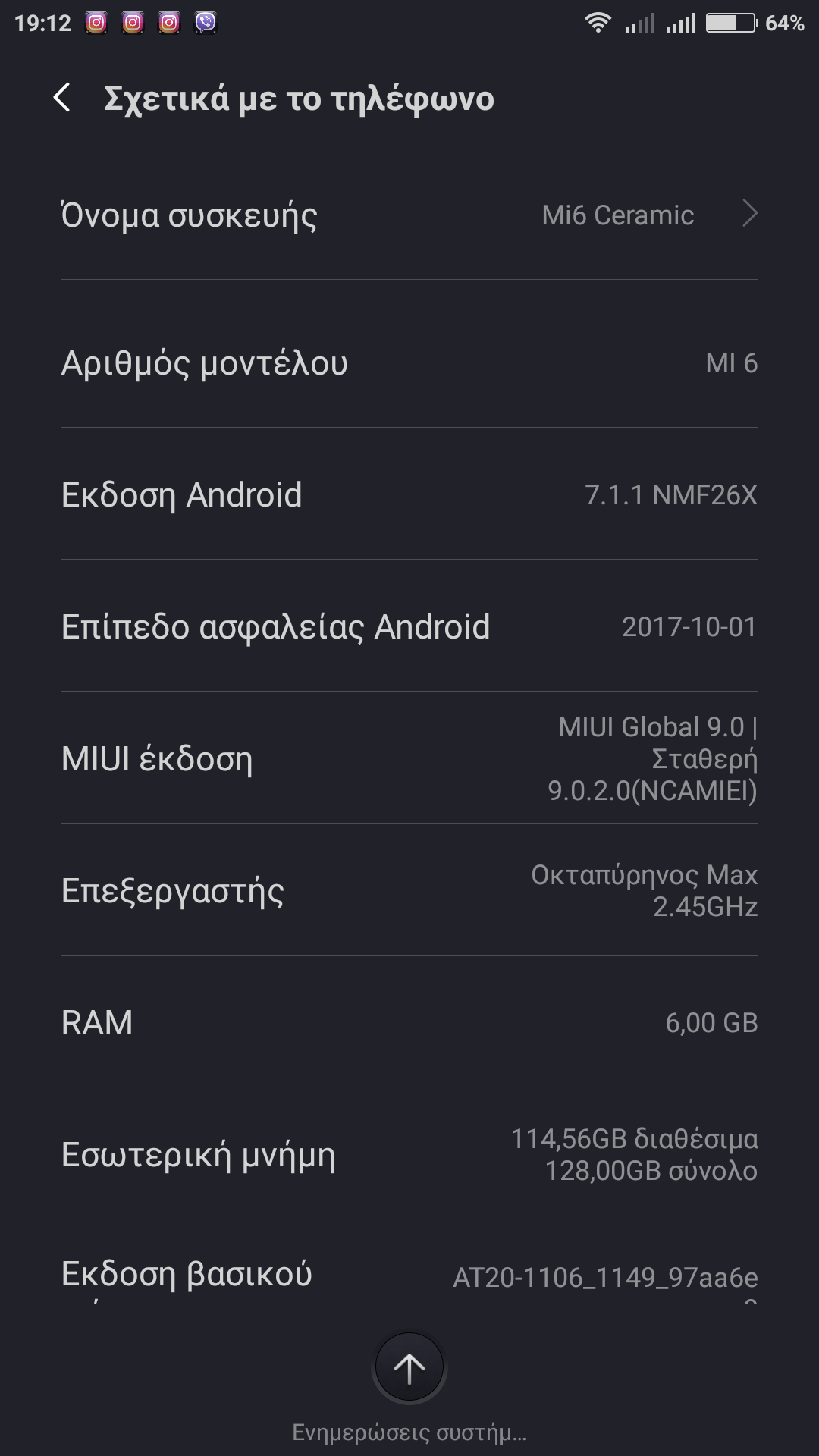
Task: Tap the MIUI έκδοση row
Action: 409,758
